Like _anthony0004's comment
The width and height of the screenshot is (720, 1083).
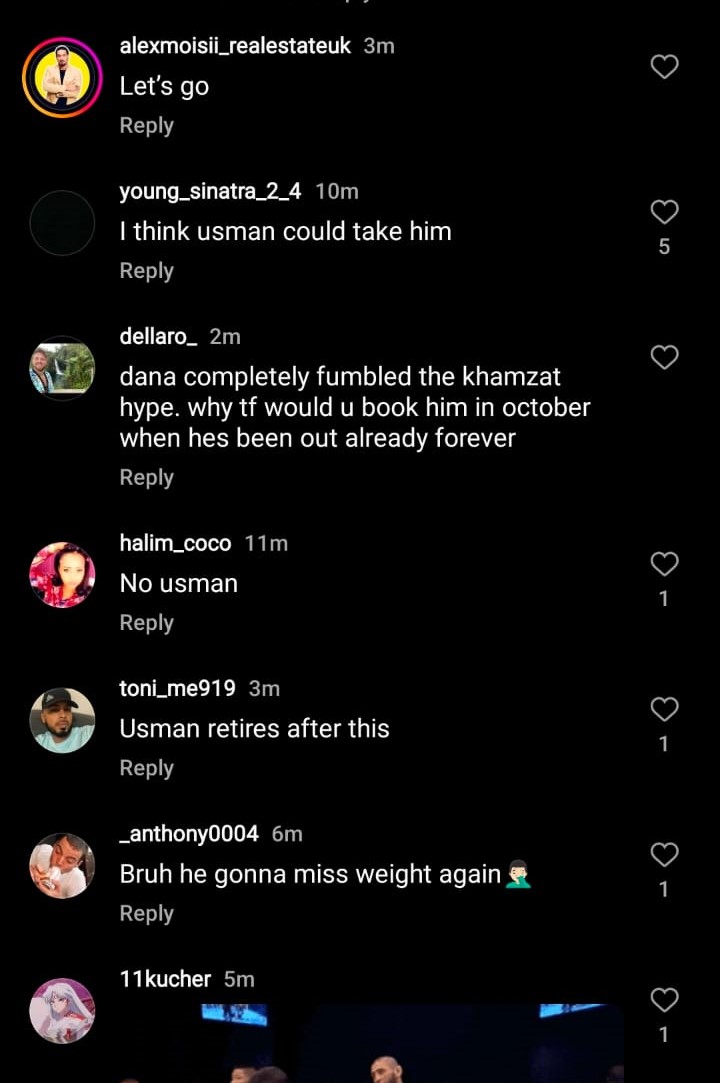click(664, 854)
